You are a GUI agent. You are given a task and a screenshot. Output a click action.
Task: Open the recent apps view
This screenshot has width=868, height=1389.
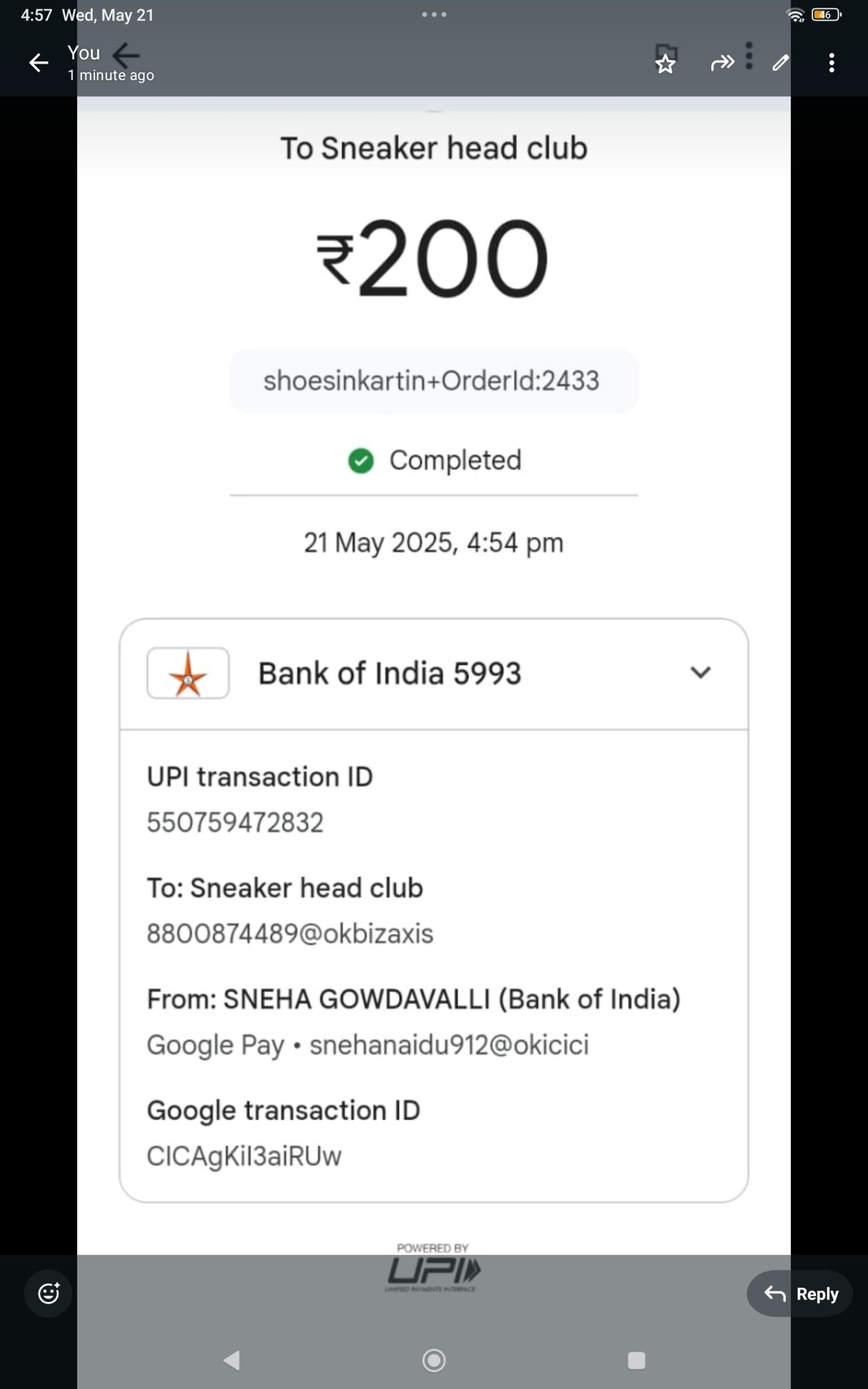pyautogui.click(x=637, y=1360)
